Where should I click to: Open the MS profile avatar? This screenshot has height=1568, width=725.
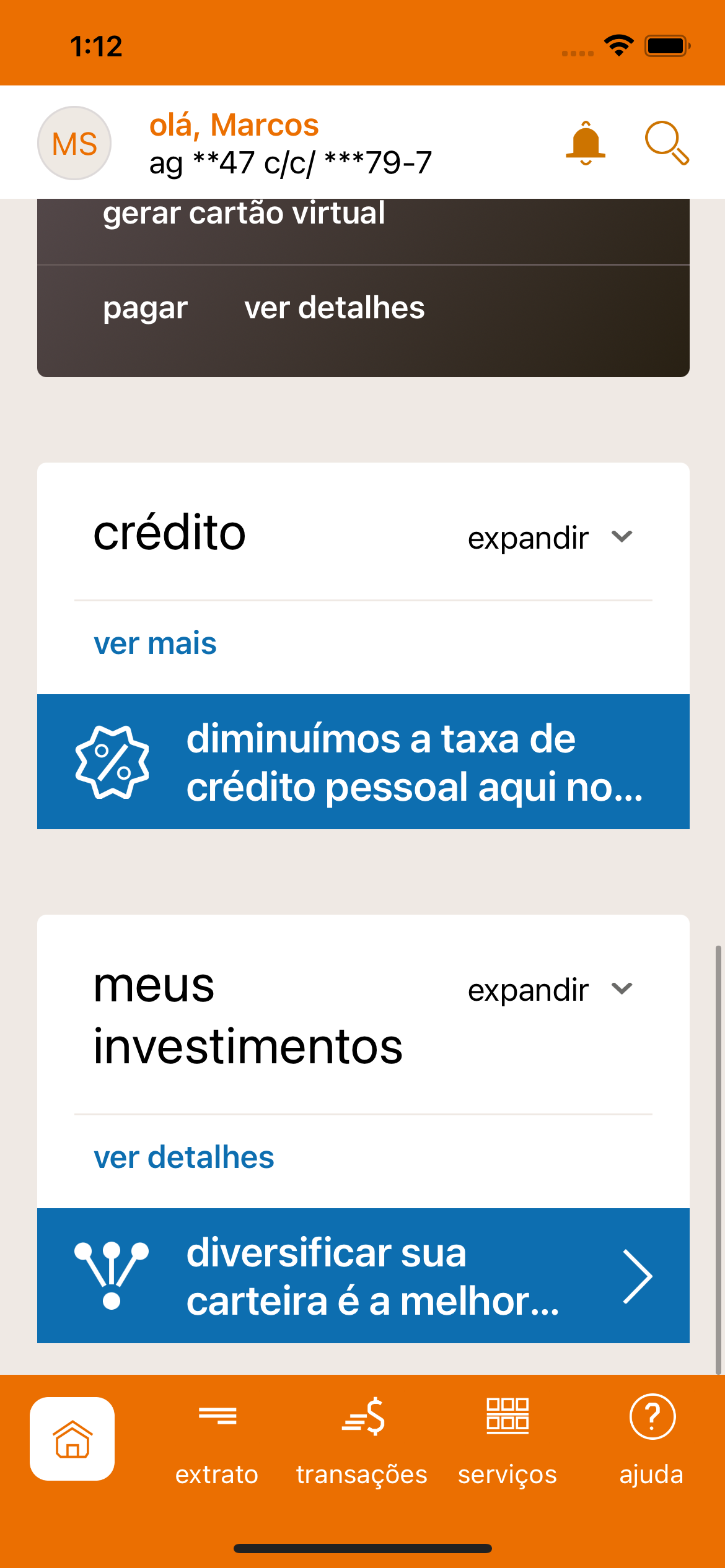(74, 143)
